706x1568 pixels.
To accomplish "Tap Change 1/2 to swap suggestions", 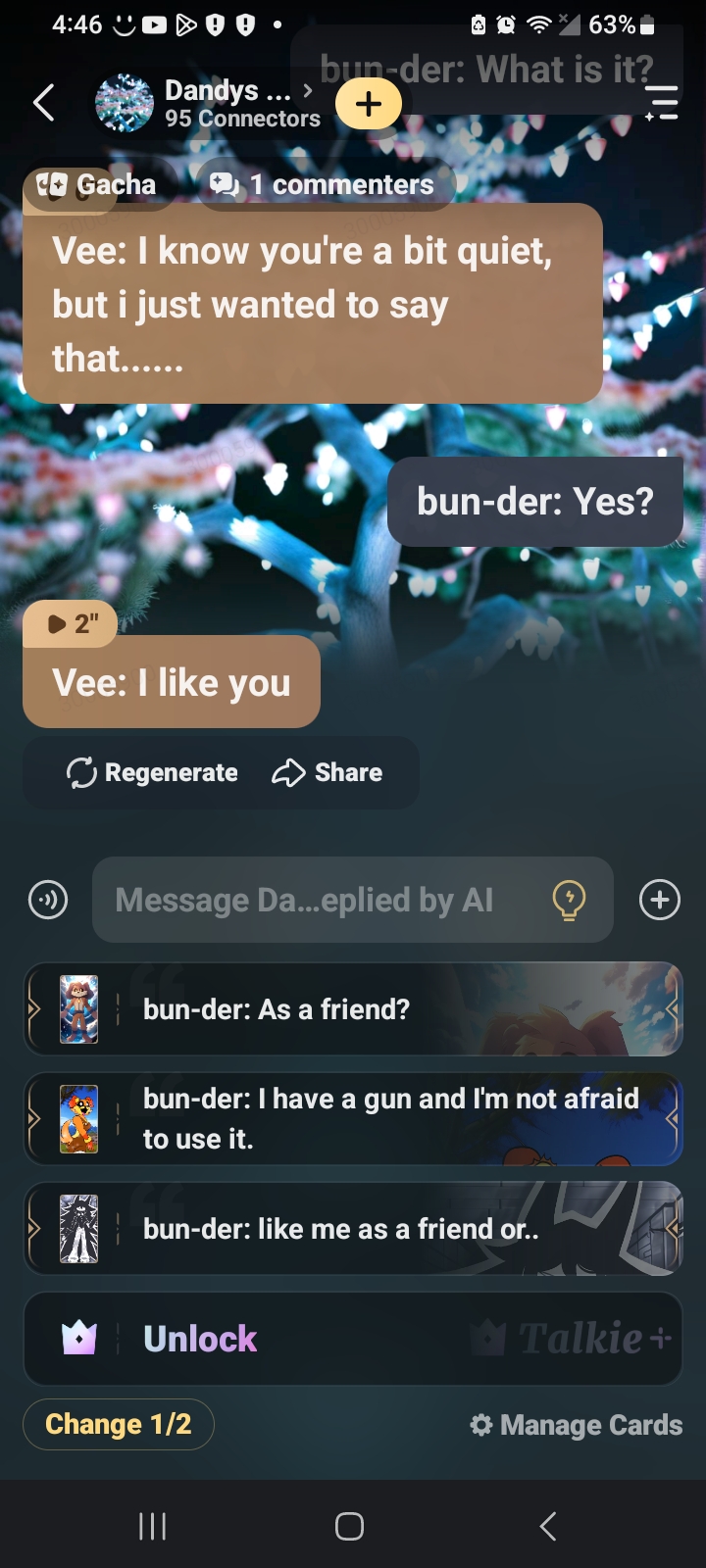I will [x=118, y=1424].
